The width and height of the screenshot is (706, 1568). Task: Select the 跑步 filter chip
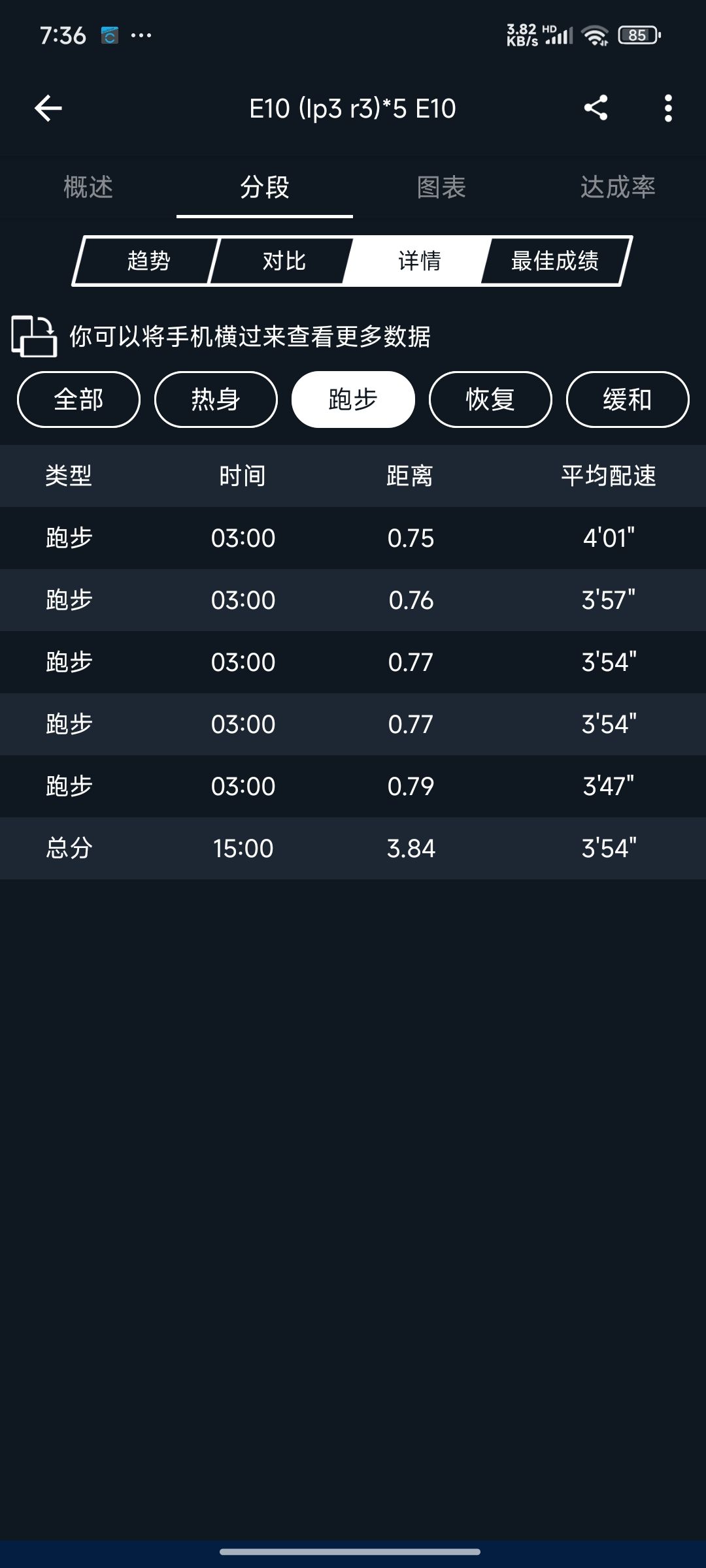click(353, 399)
